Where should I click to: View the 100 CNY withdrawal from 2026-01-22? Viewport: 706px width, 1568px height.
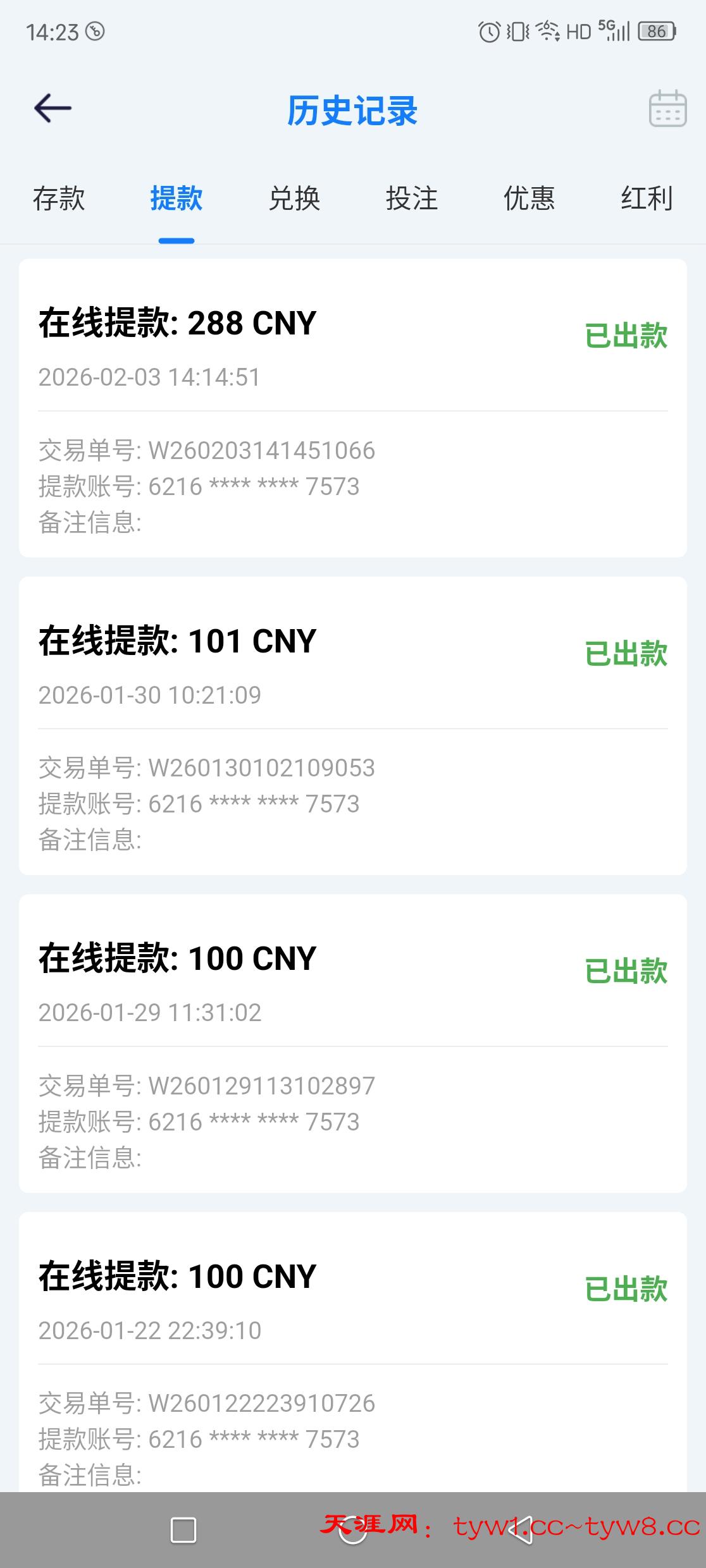point(352,1353)
